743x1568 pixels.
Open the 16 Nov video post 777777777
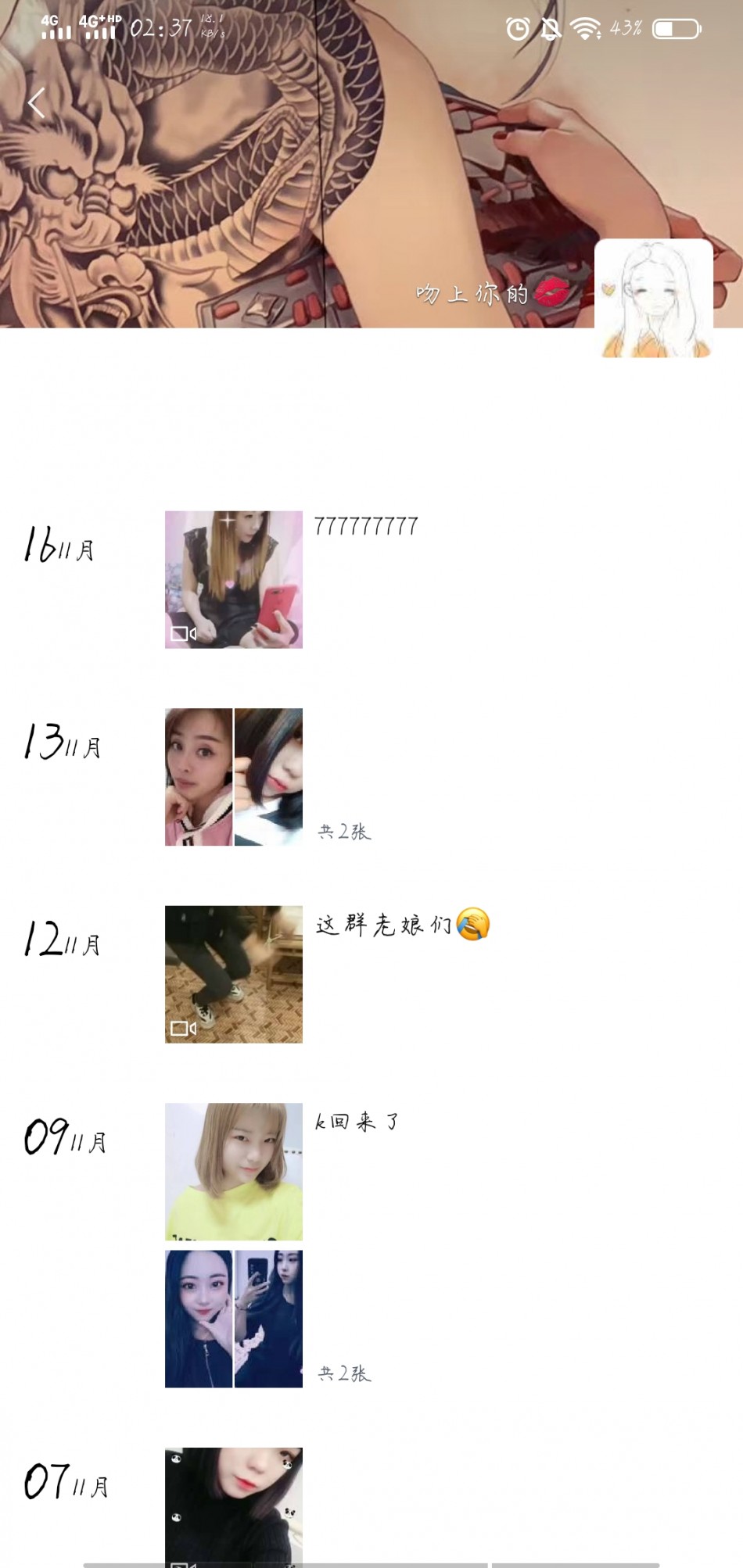[233, 579]
